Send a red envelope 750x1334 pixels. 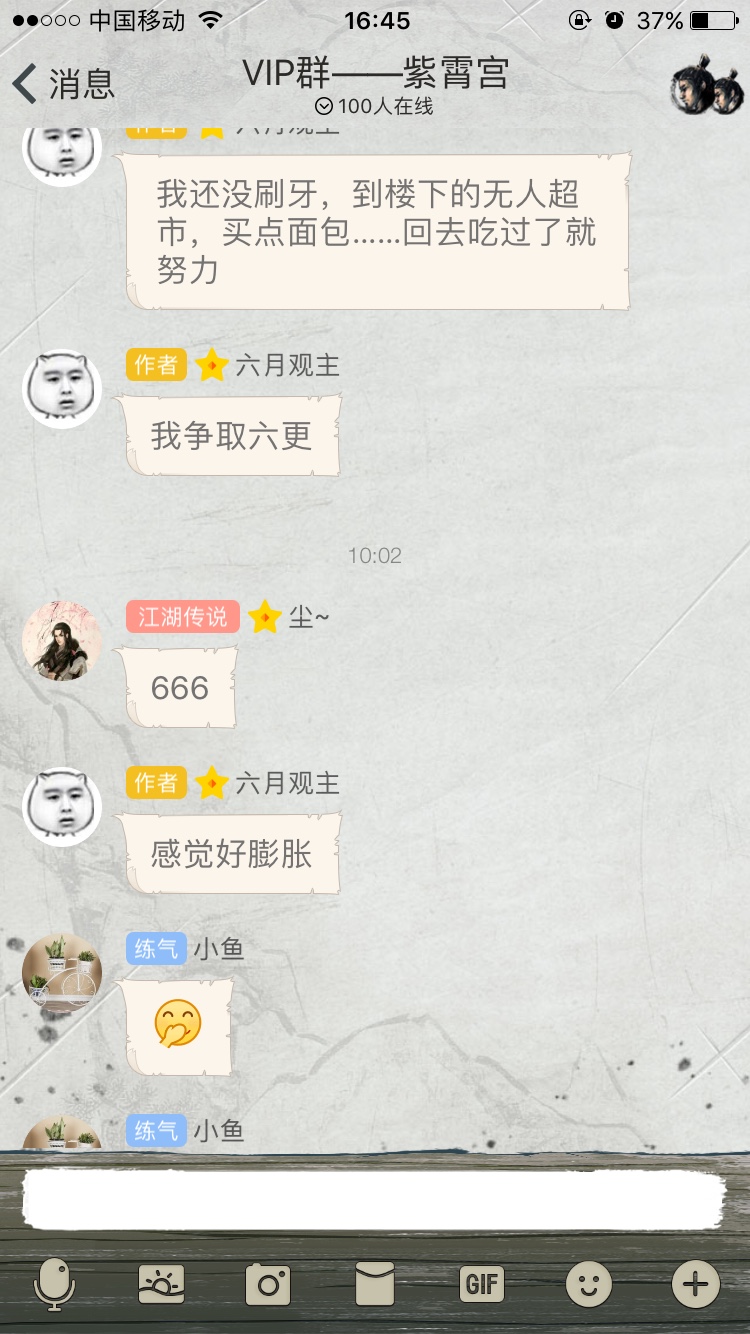[x=375, y=1284]
